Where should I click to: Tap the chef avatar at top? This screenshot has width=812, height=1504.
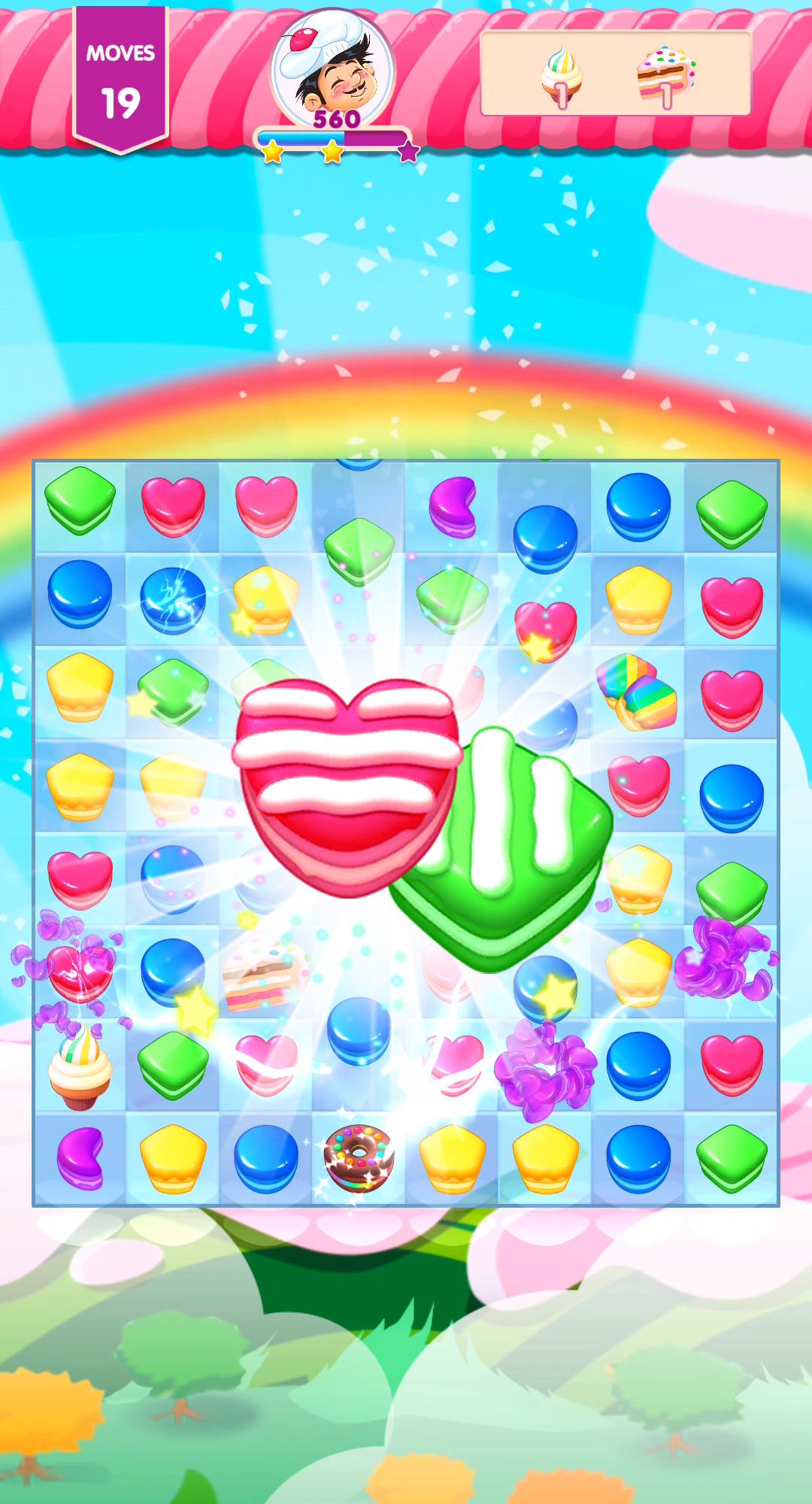[x=332, y=68]
